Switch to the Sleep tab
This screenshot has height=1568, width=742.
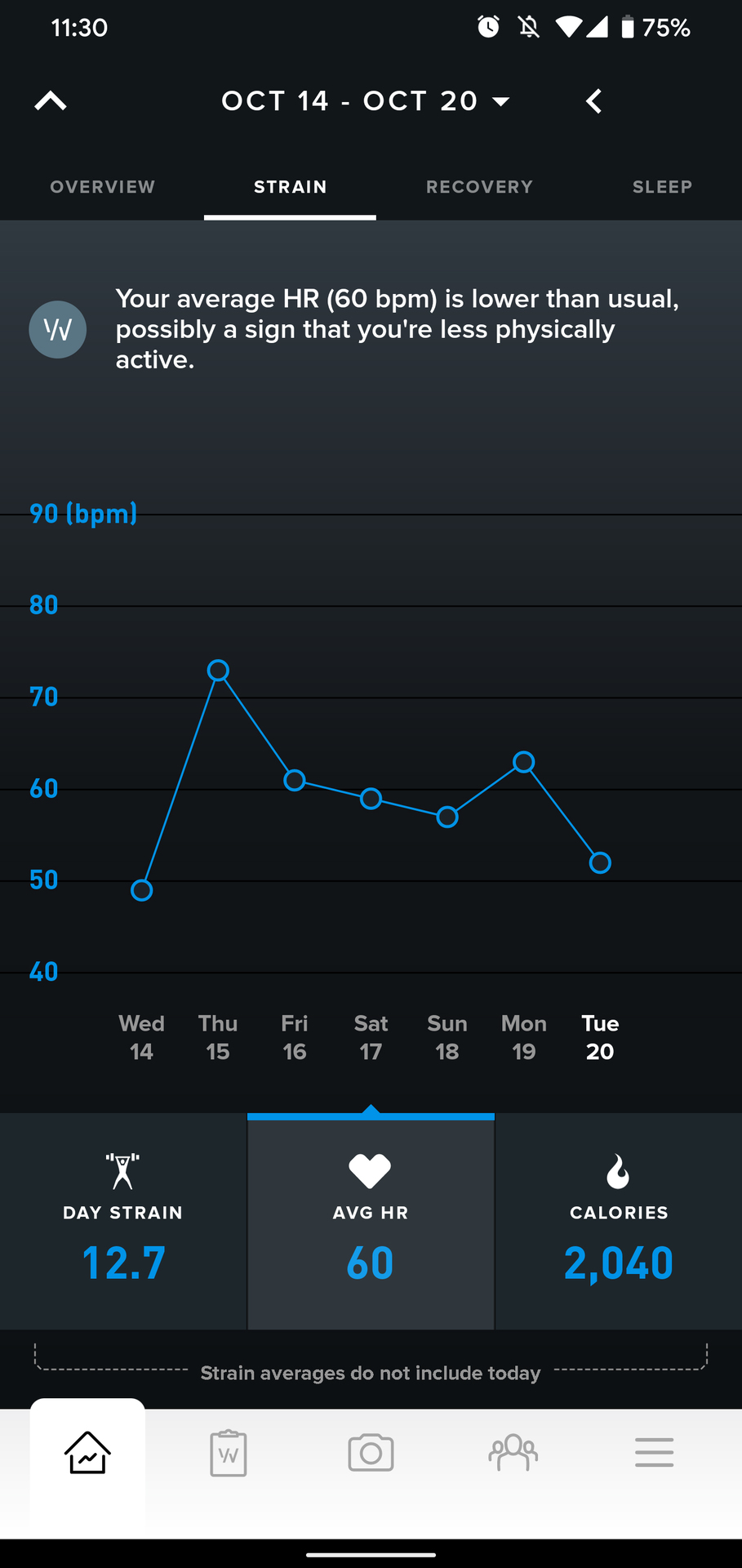(x=662, y=187)
